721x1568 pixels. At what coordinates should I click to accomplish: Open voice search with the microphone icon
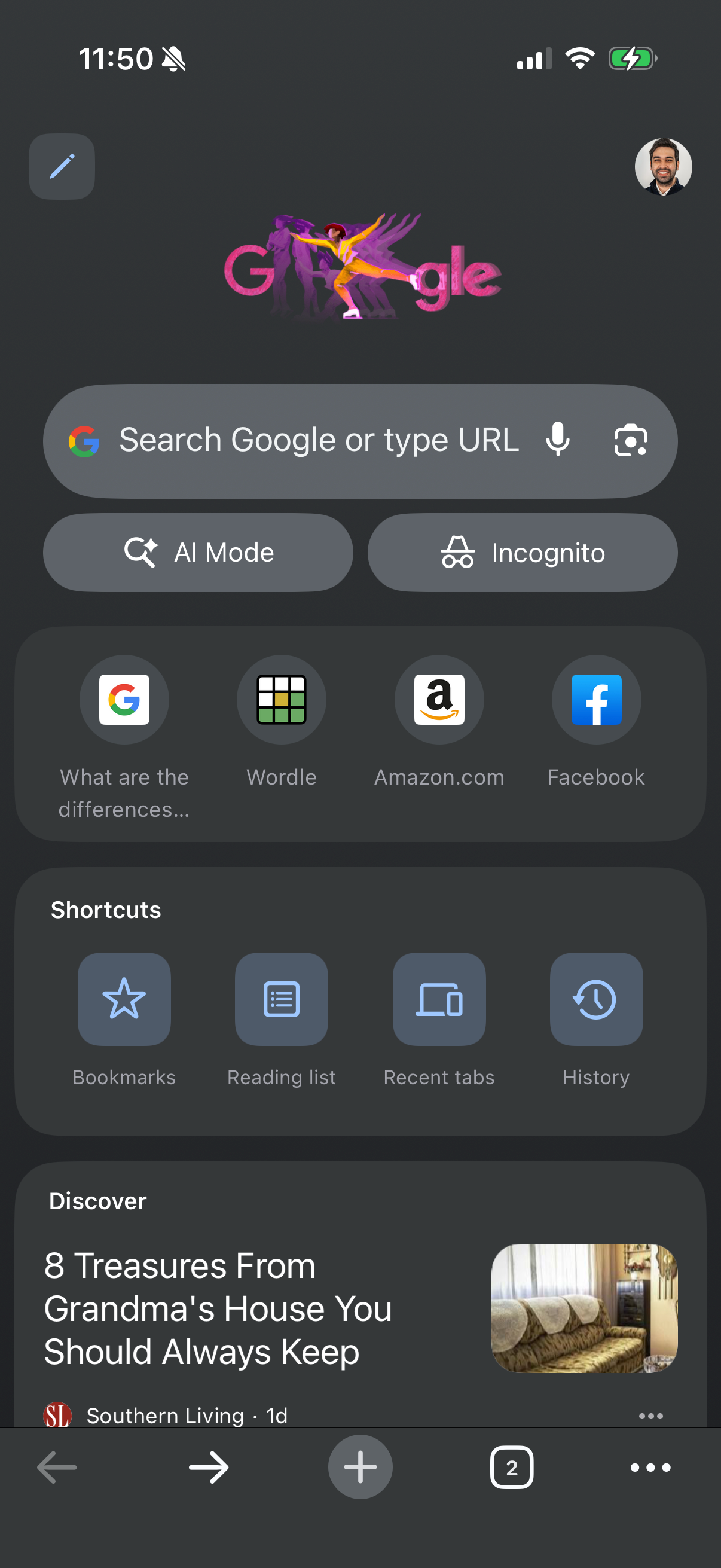point(557,440)
